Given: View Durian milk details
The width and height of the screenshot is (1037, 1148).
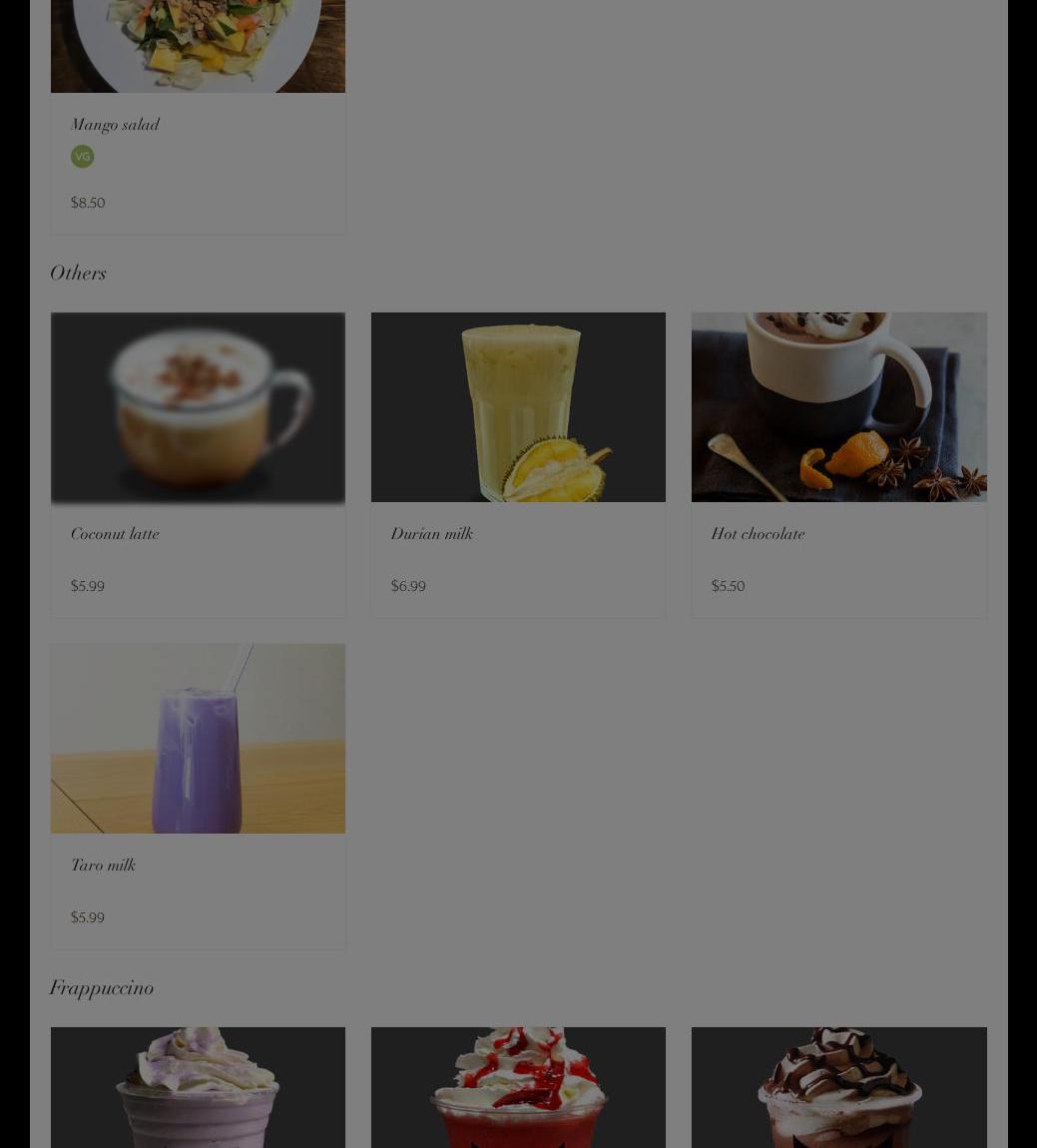Looking at the screenshot, I should (518, 464).
